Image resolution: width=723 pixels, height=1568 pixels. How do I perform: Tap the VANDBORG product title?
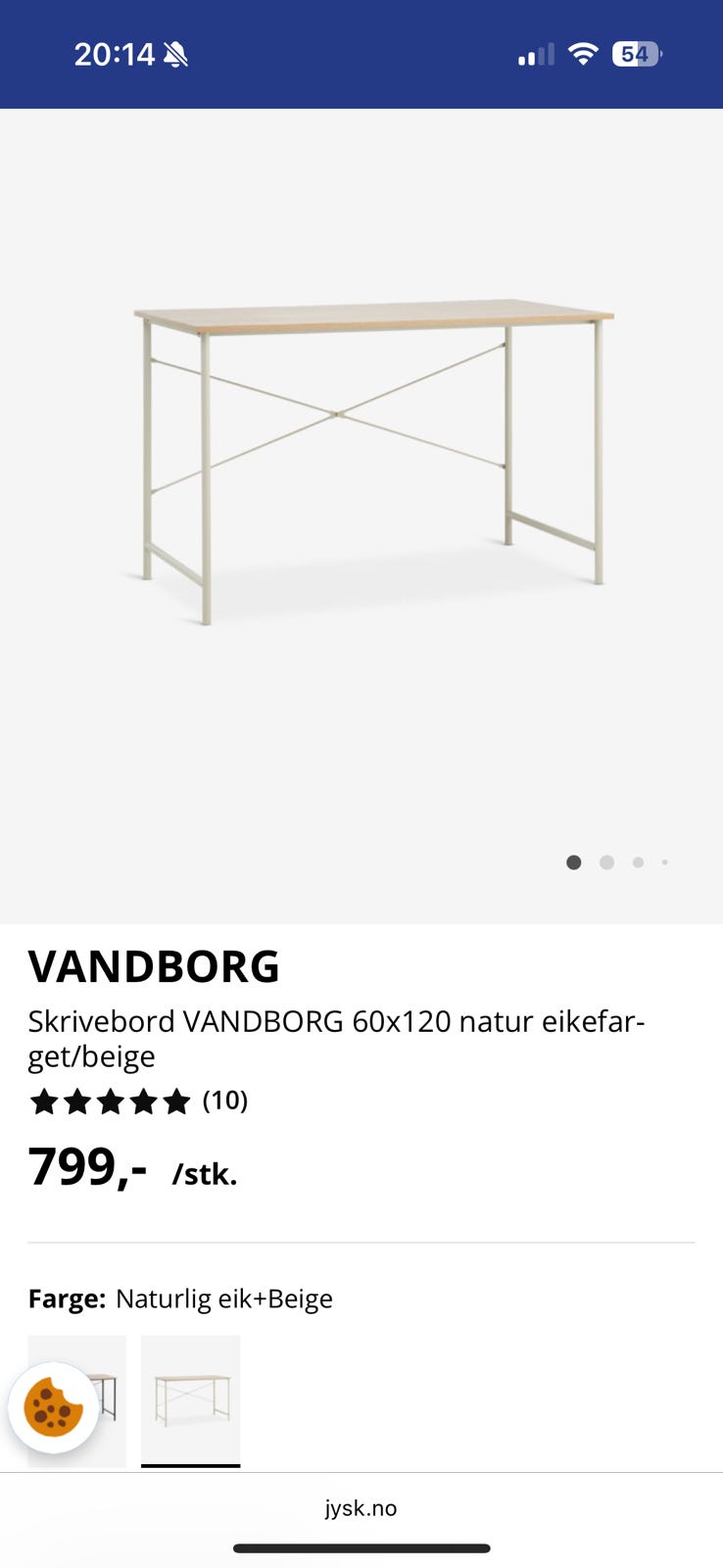pyautogui.click(x=154, y=966)
